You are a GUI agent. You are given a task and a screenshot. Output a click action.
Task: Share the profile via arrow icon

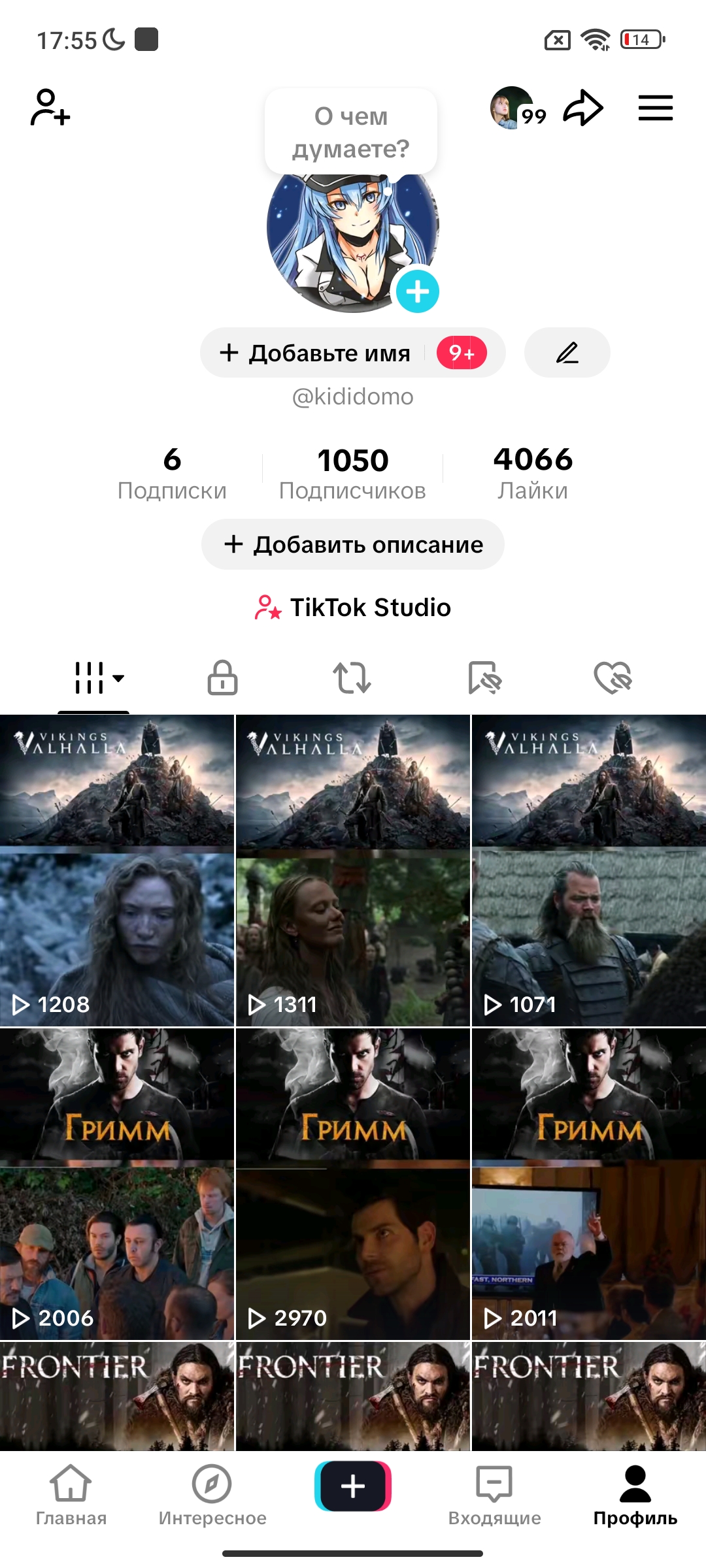[583, 108]
